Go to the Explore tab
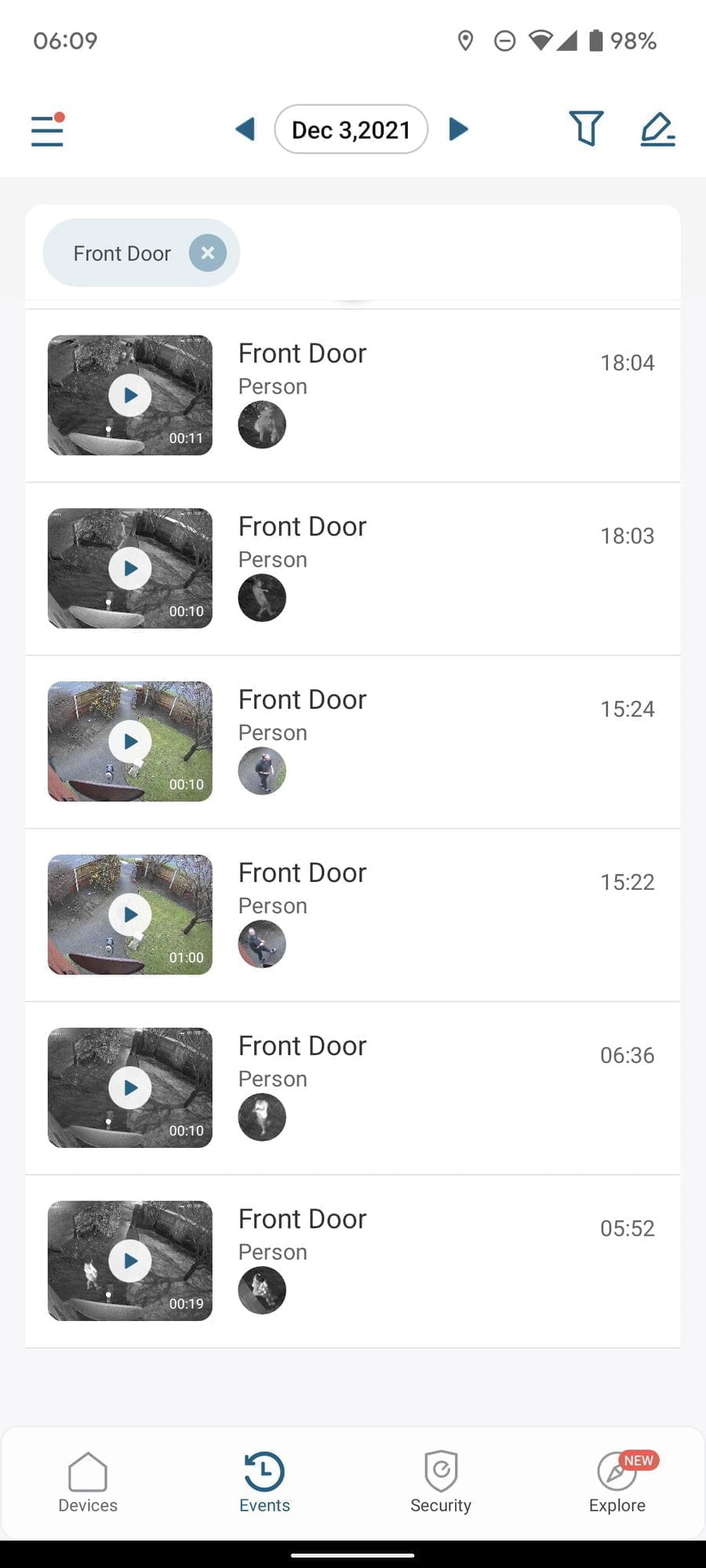 (617, 1483)
